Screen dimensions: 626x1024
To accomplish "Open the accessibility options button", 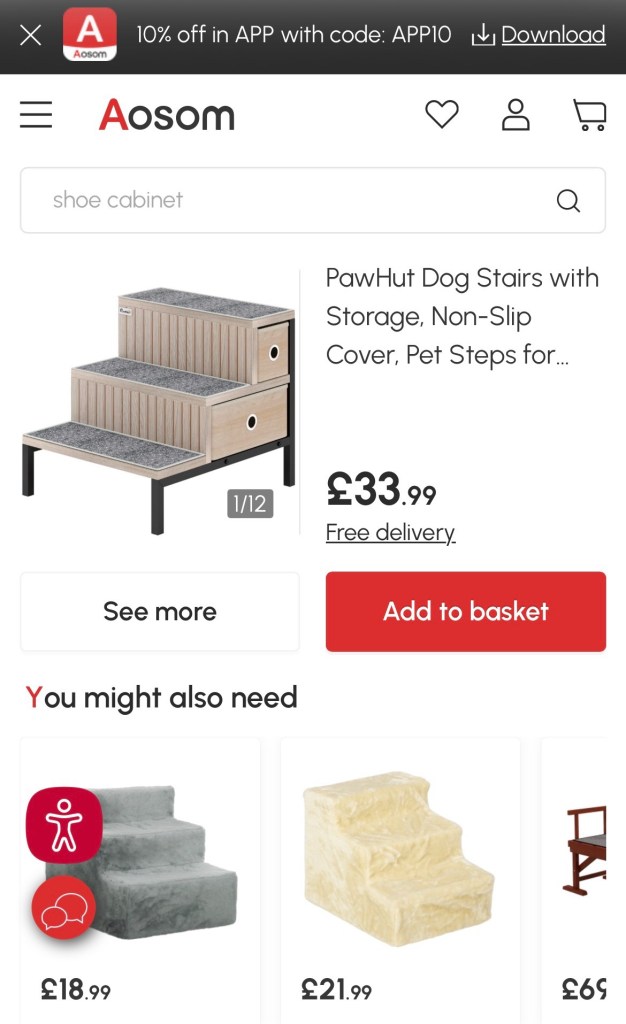I will (x=64, y=825).
